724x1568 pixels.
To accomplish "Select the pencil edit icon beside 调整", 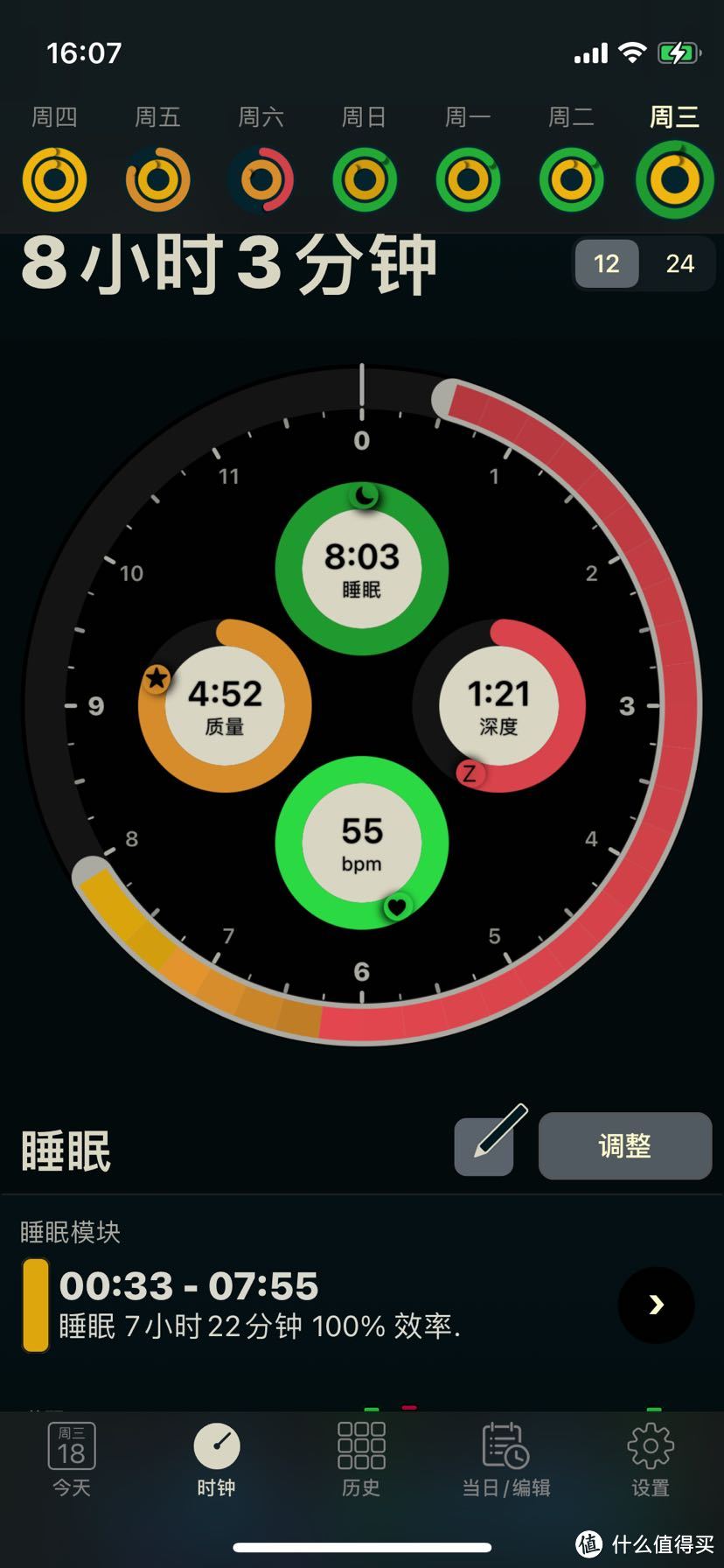I will [484, 1145].
